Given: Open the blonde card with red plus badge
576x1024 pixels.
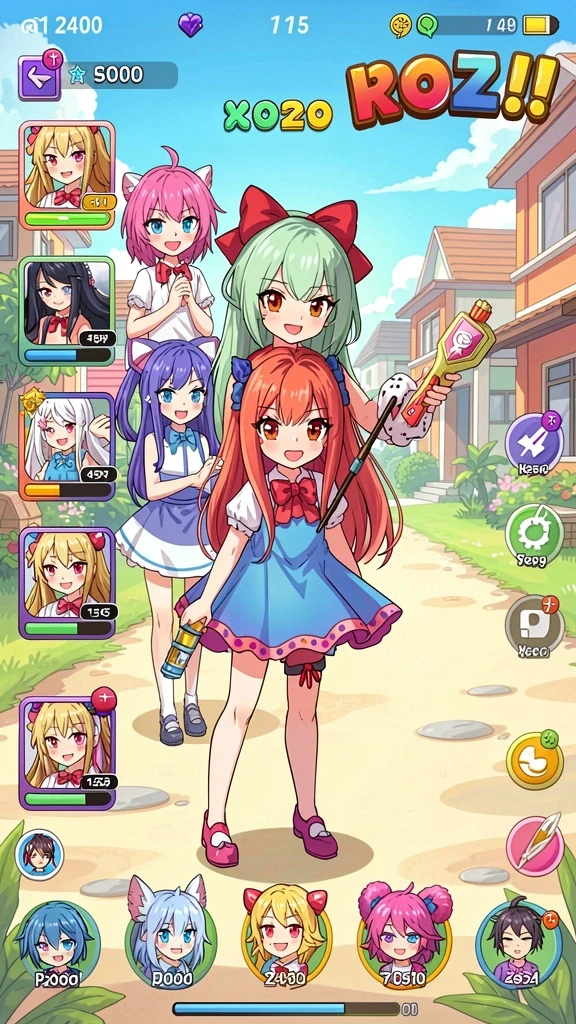Looking at the screenshot, I should point(67,752).
